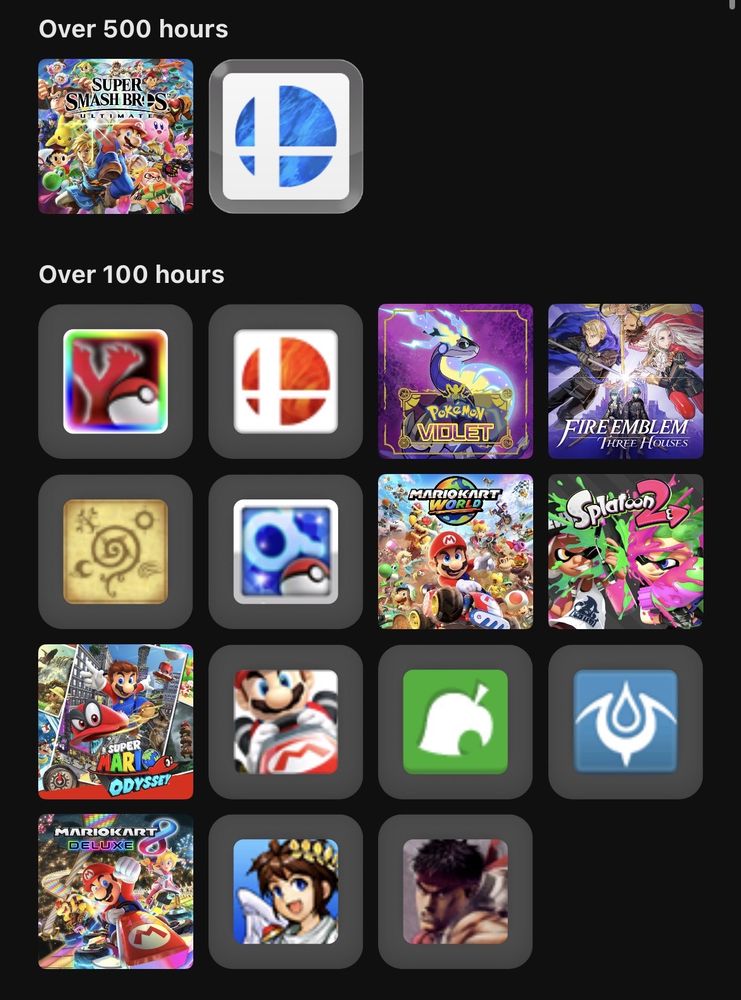
Task: Tap the Mario Kart Tour Mario icon
Action: (285, 721)
